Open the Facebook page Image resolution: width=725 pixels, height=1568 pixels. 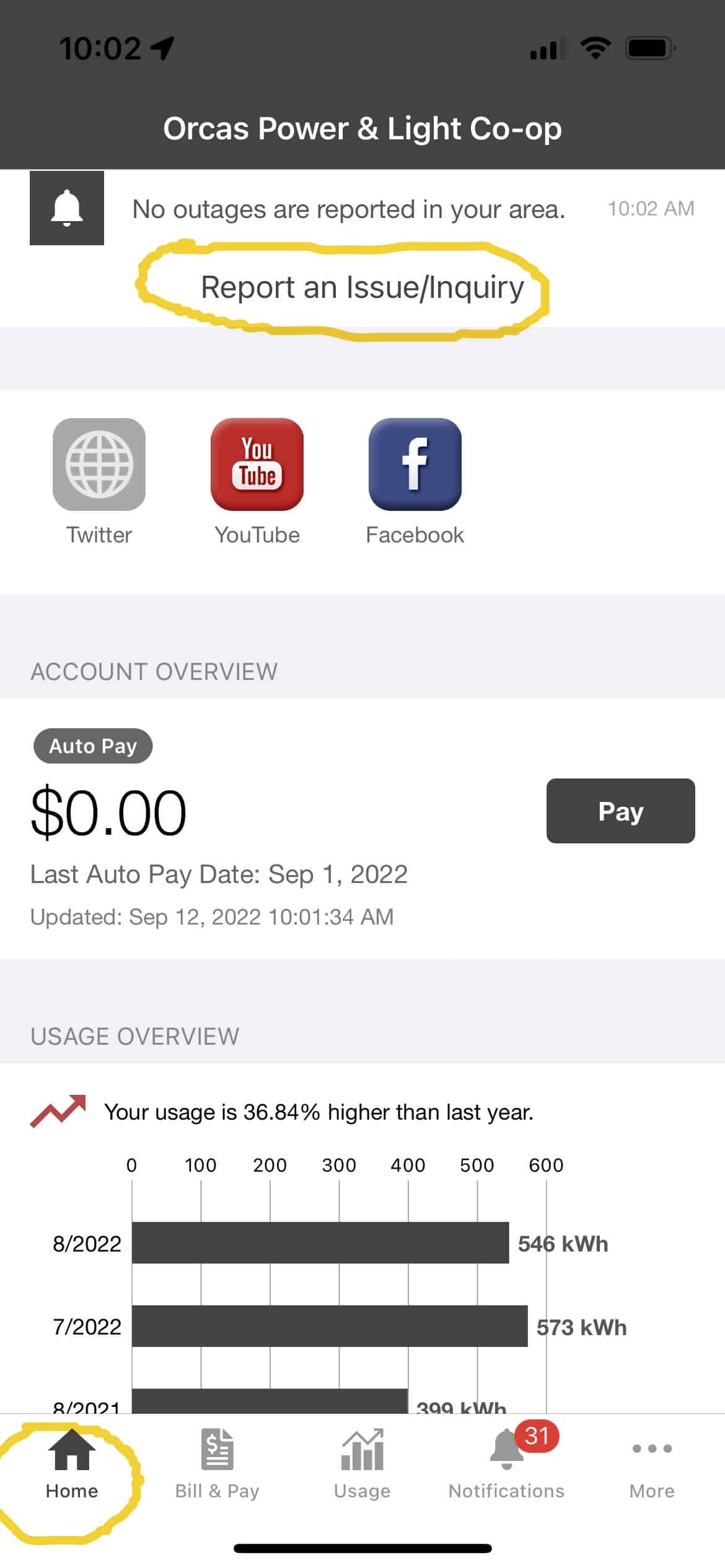point(415,464)
